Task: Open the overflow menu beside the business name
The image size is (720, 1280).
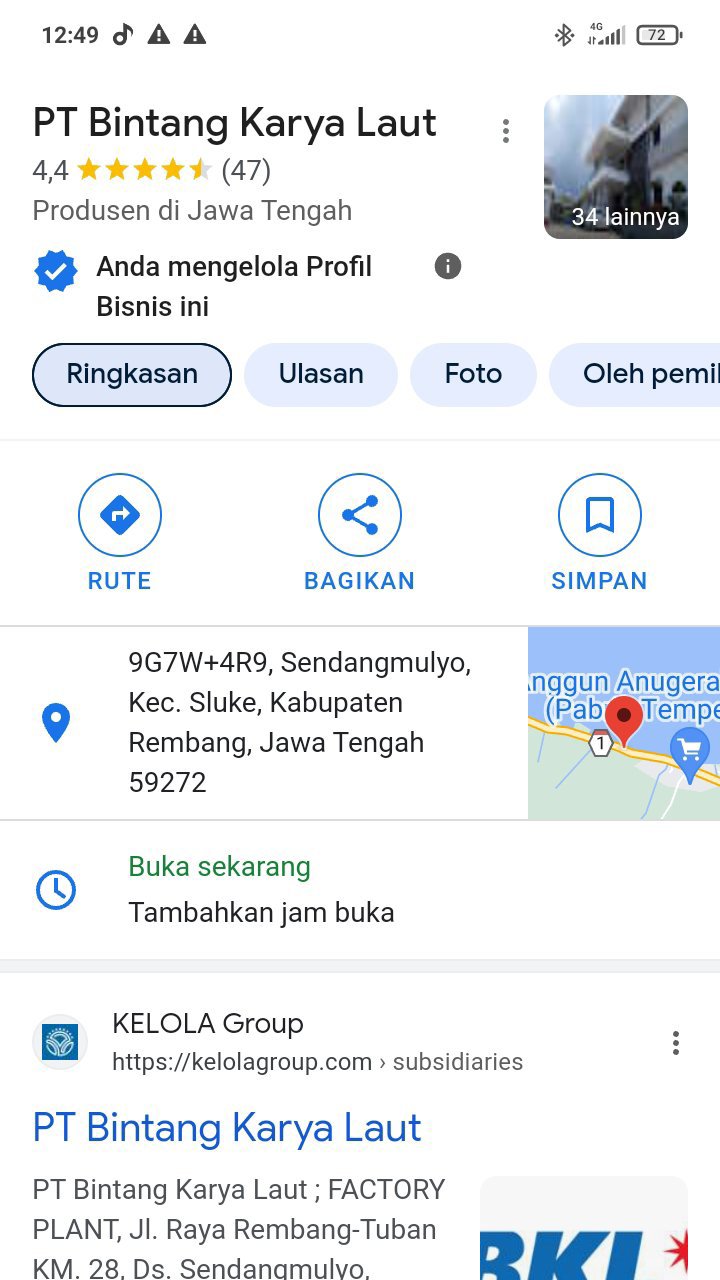Action: (x=506, y=131)
